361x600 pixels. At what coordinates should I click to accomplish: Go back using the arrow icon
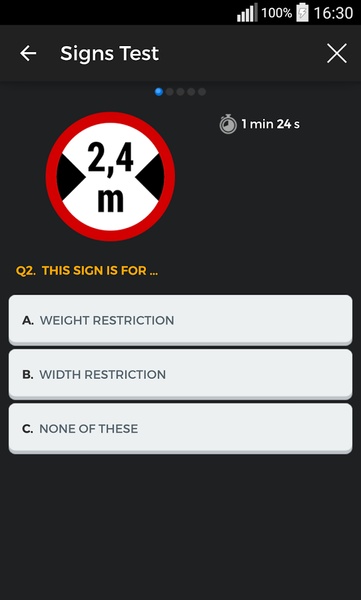point(28,53)
